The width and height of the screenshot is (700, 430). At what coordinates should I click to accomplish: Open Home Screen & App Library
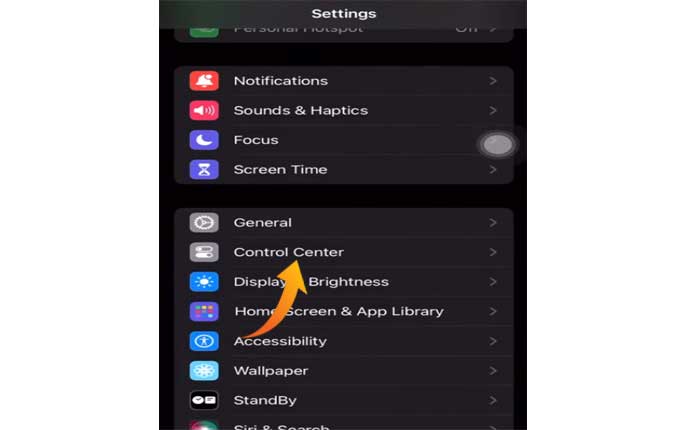tap(338, 311)
